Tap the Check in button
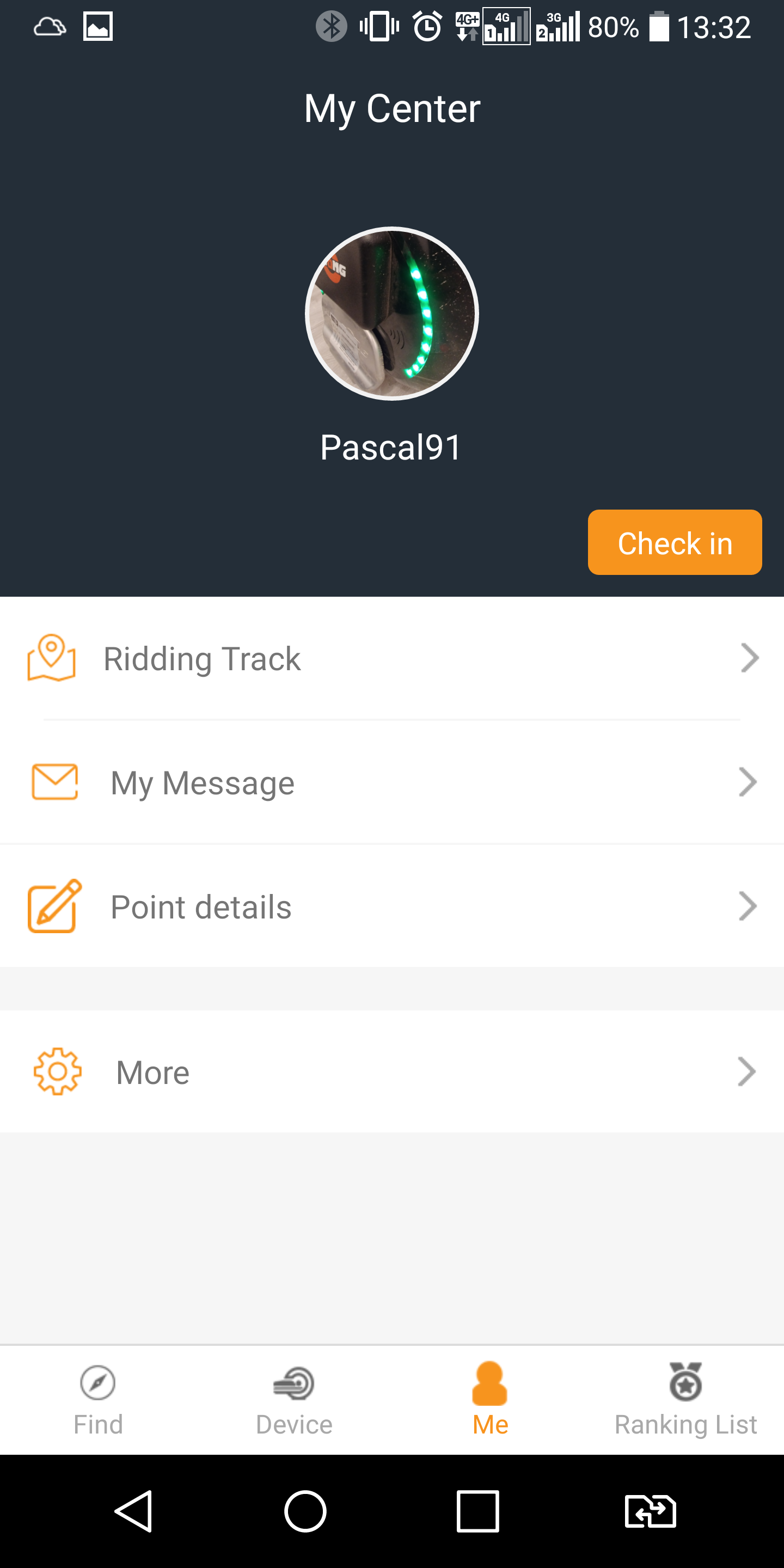784x1568 pixels. point(675,542)
